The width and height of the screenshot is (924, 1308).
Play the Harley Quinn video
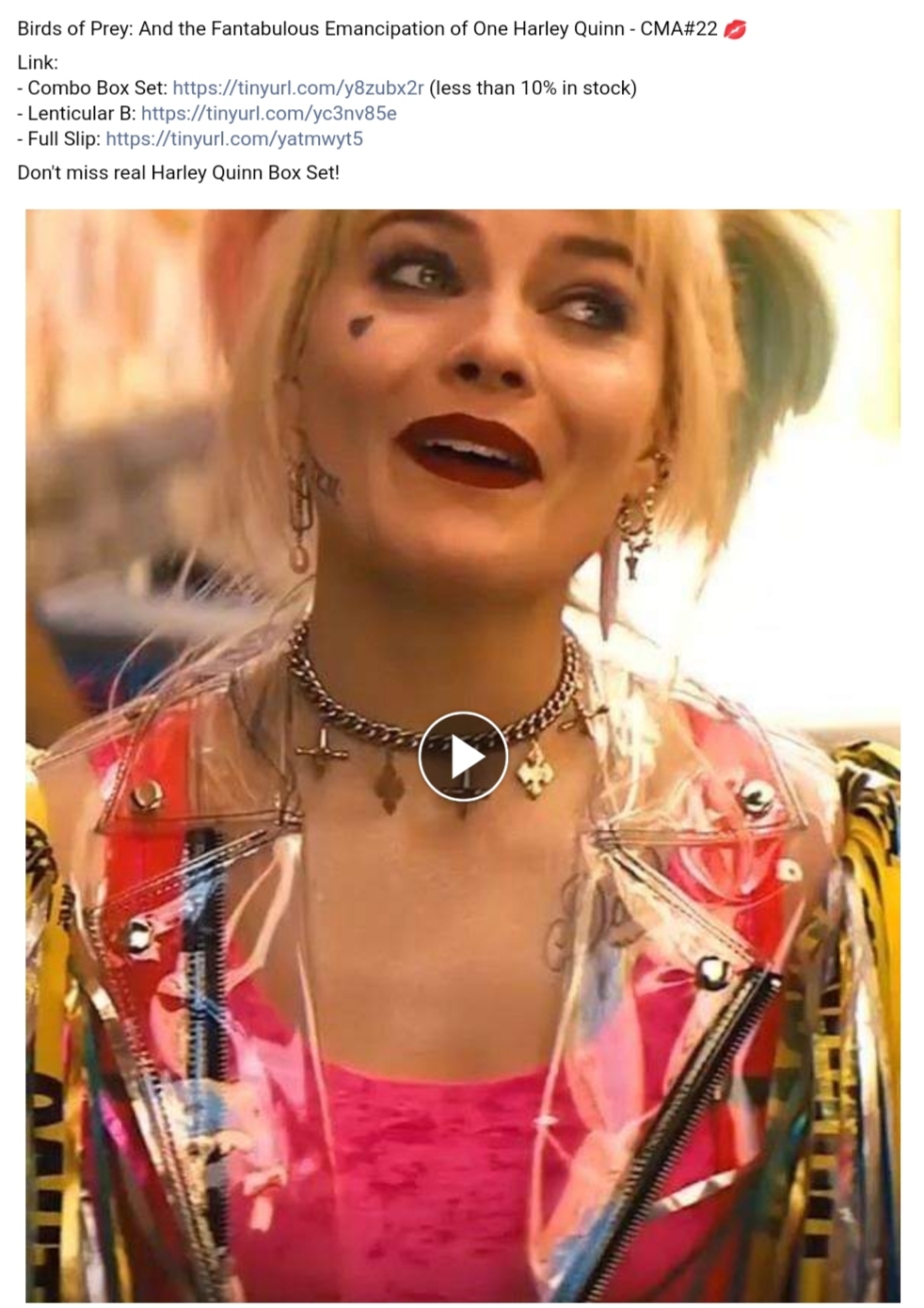[463, 758]
